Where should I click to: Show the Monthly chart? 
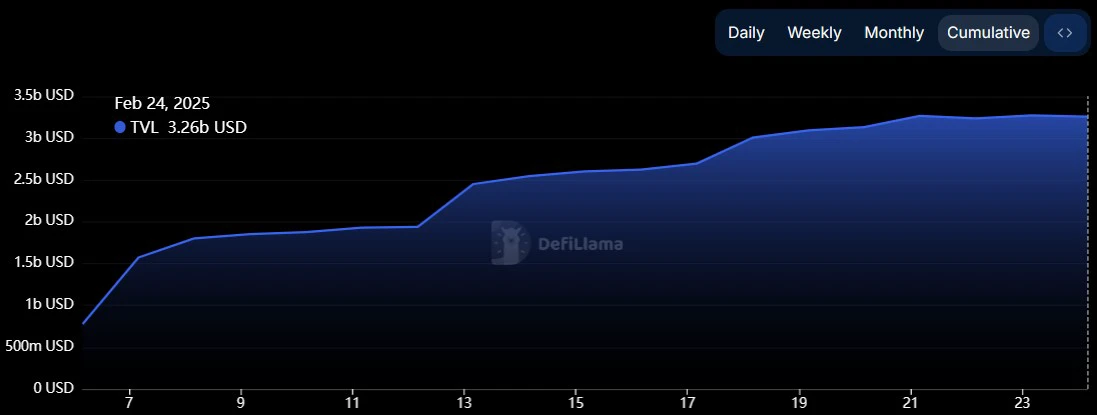[x=894, y=33]
